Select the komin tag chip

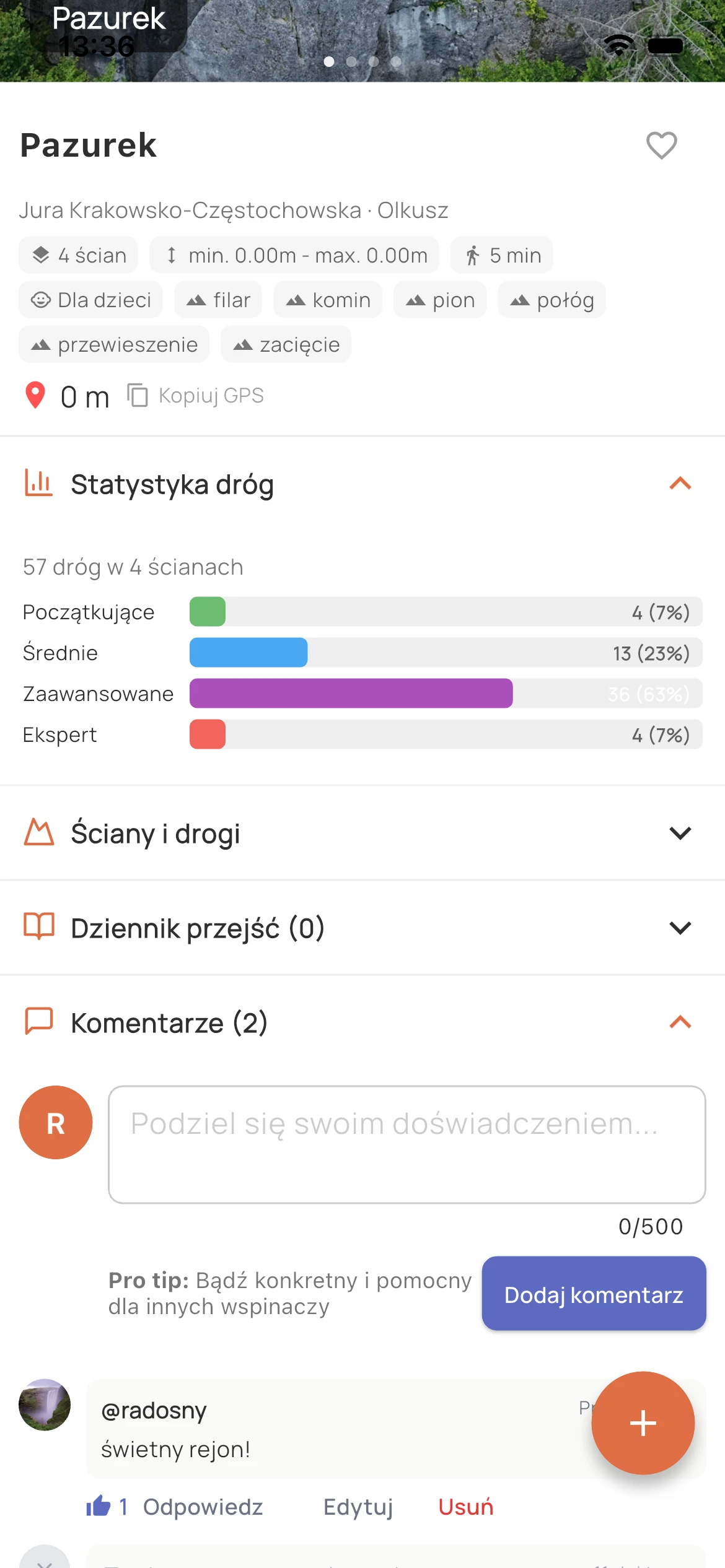pos(327,300)
